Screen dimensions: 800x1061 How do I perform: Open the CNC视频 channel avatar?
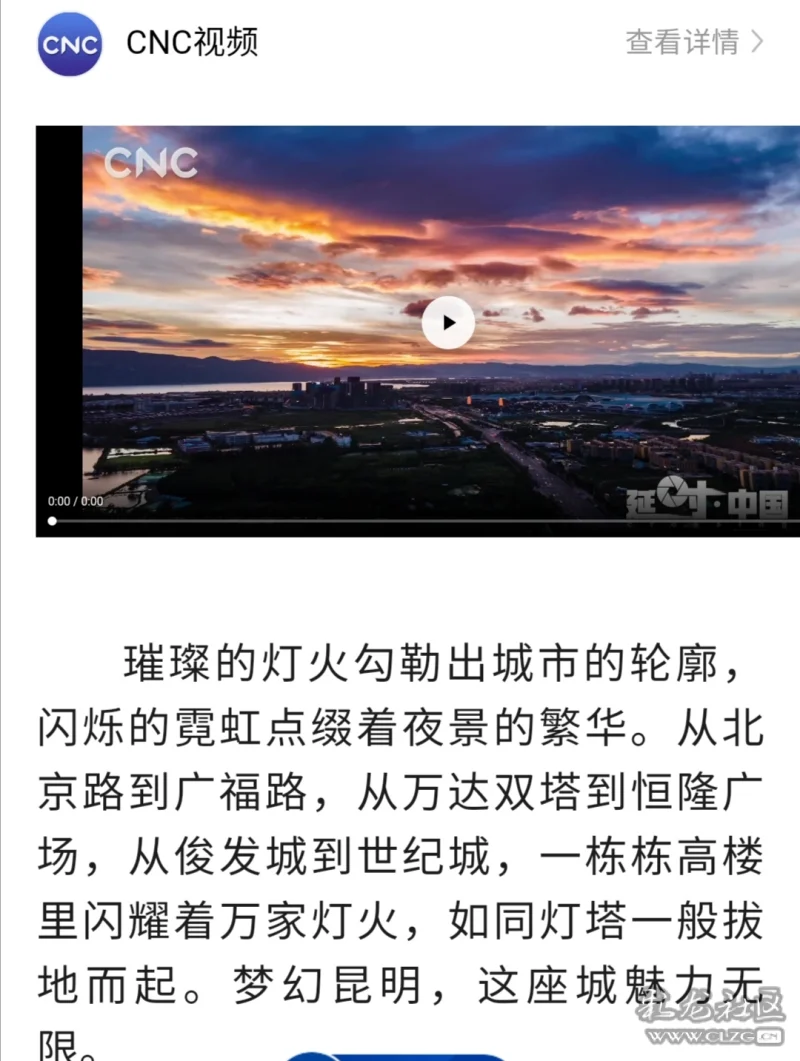click(x=70, y=44)
